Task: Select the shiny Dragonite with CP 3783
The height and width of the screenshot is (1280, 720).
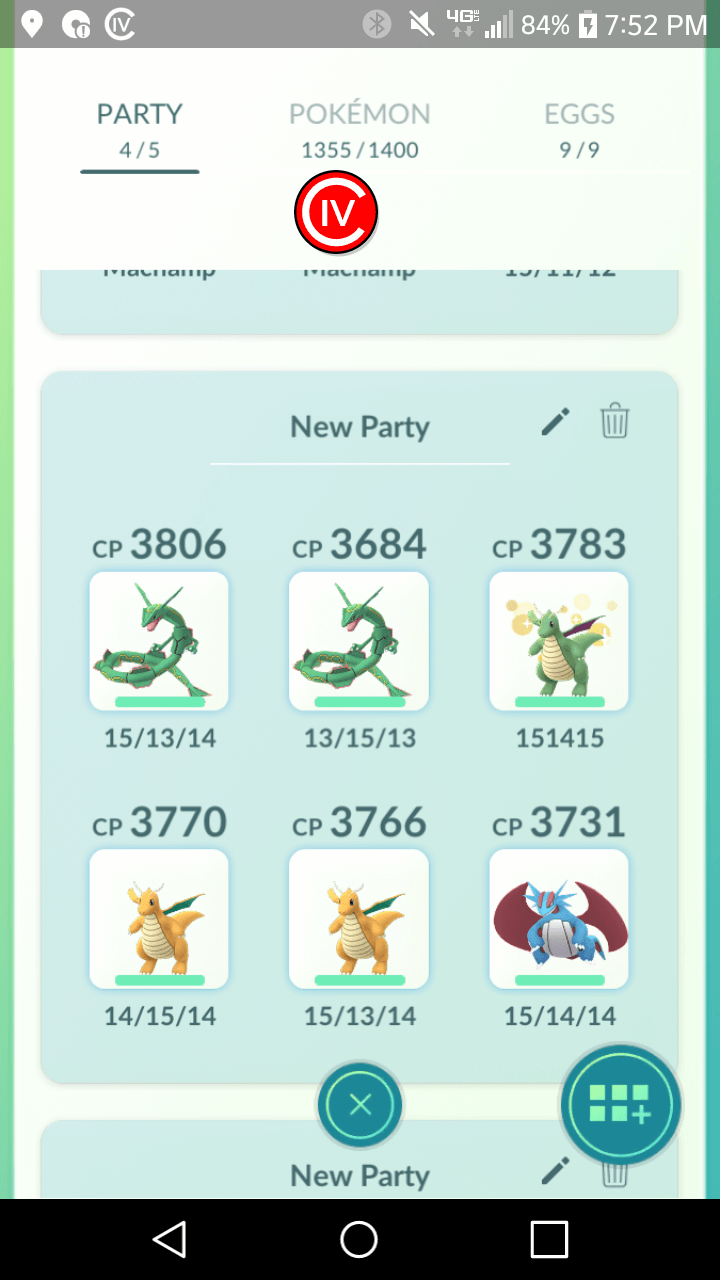Action: [x=559, y=641]
